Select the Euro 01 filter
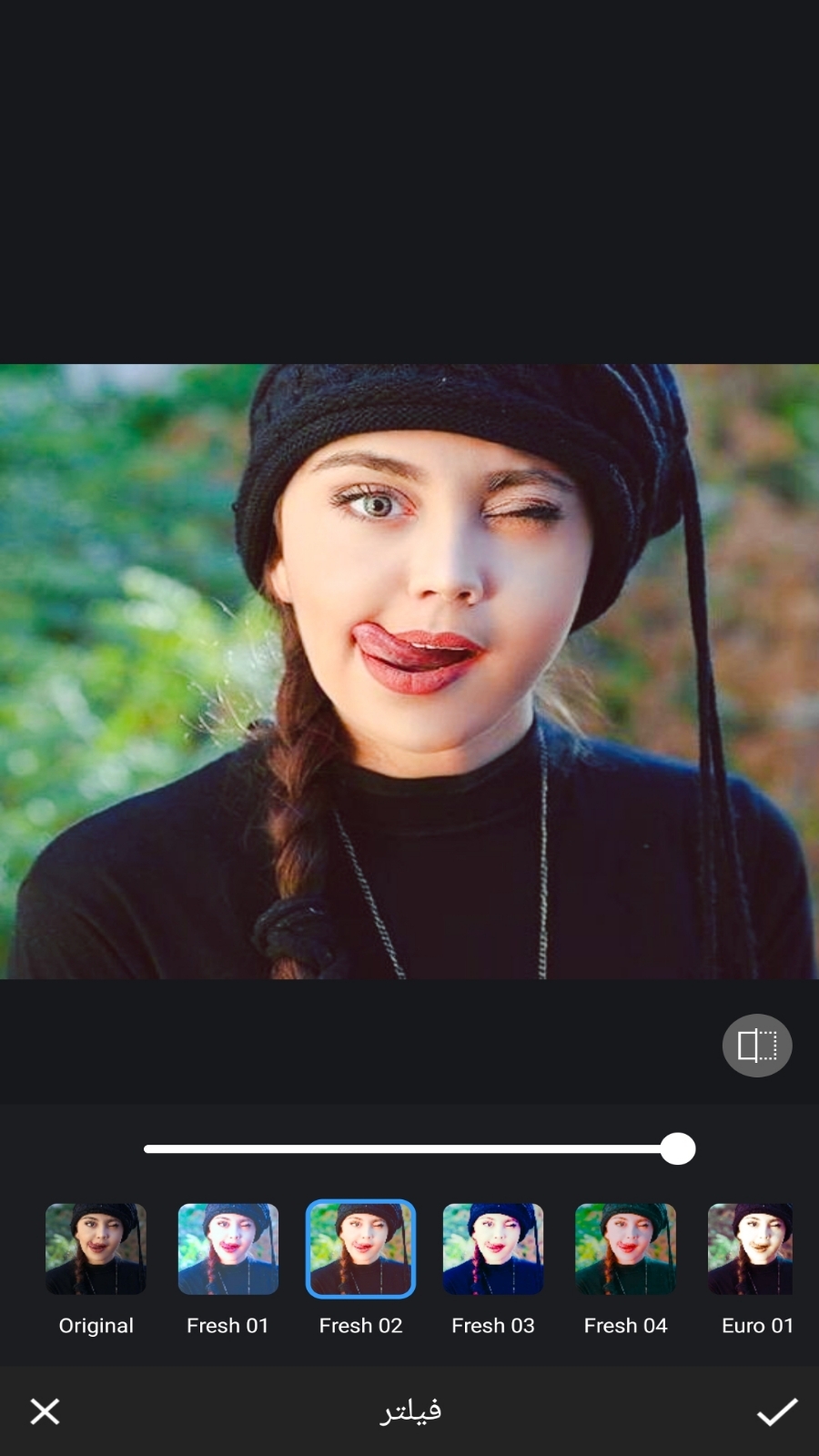Screen dimensions: 819x1456 (752, 1249)
